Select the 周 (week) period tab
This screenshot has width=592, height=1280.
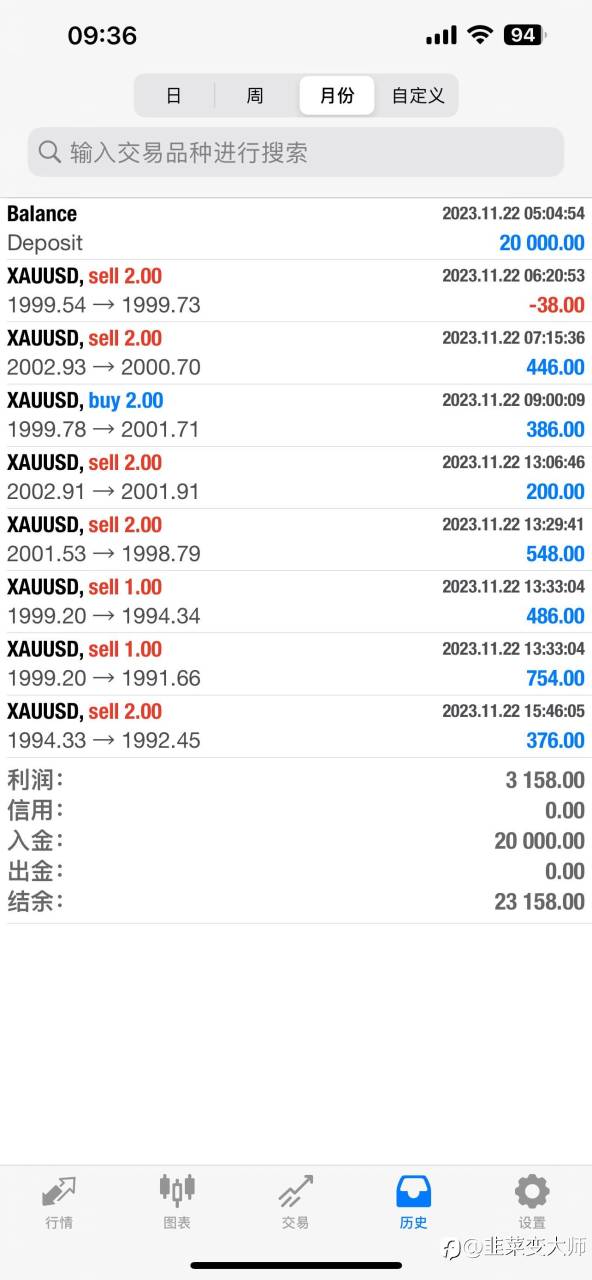[255, 96]
